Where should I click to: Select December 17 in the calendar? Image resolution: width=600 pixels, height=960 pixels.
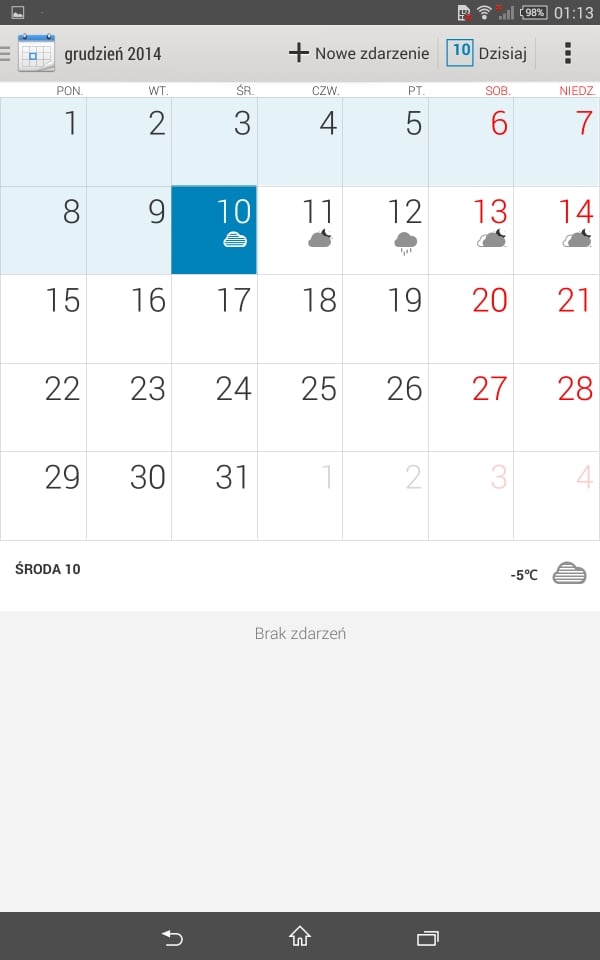click(214, 319)
